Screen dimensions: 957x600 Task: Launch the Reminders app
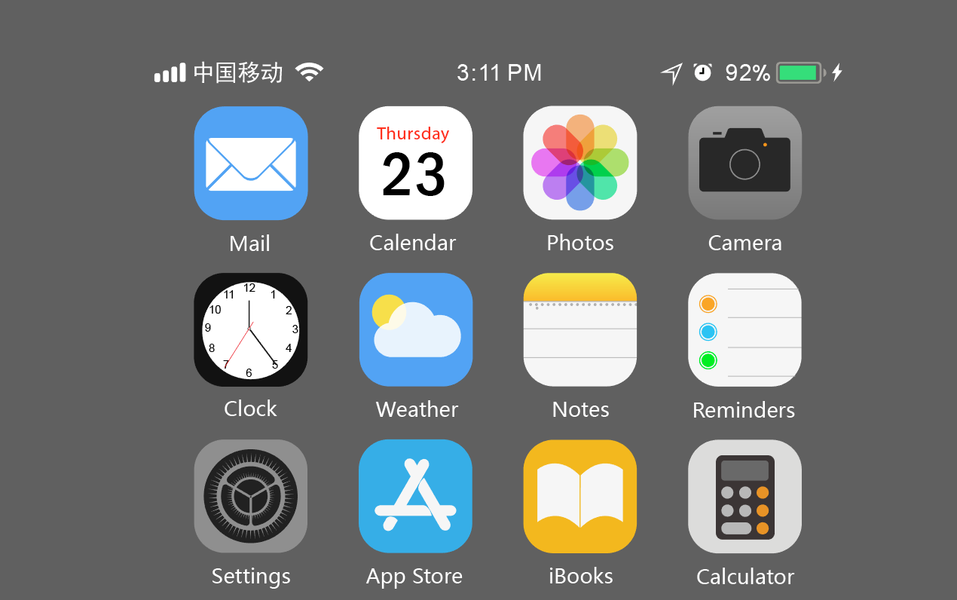click(745, 330)
